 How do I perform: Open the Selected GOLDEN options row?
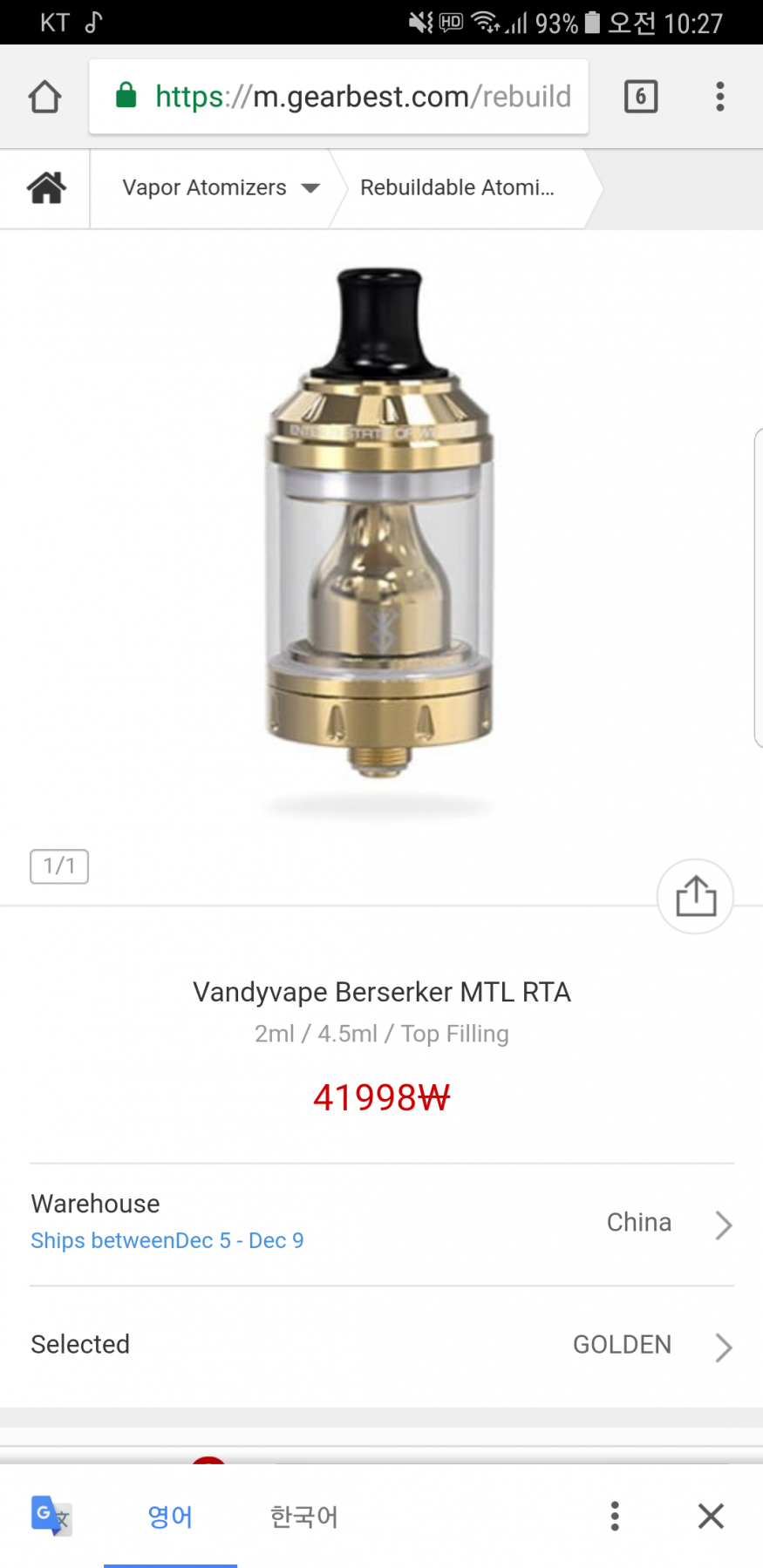[645, 1345]
